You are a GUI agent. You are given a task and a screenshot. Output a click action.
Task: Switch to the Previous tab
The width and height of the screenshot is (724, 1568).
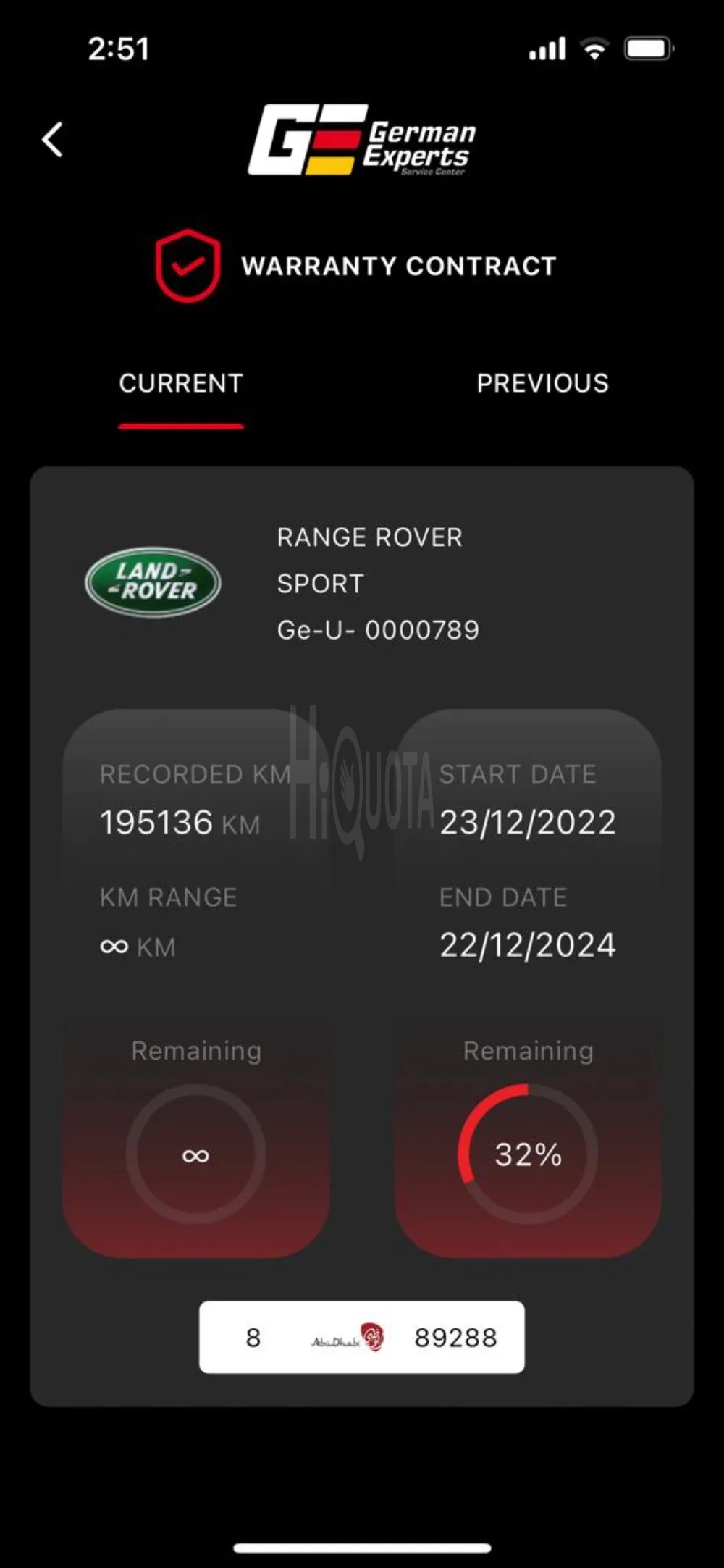tap(542, 383)
